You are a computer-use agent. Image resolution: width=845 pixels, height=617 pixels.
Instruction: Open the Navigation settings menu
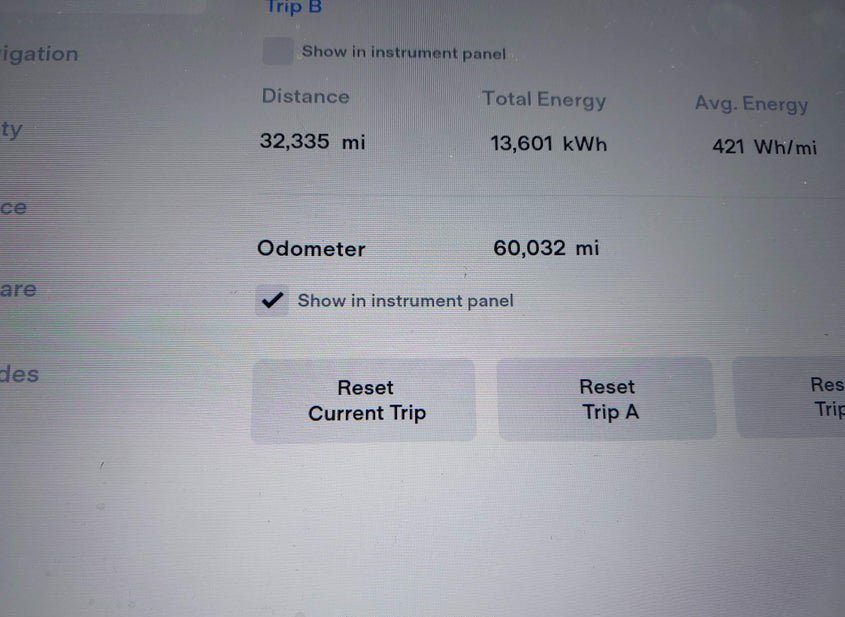pos(38,55)
